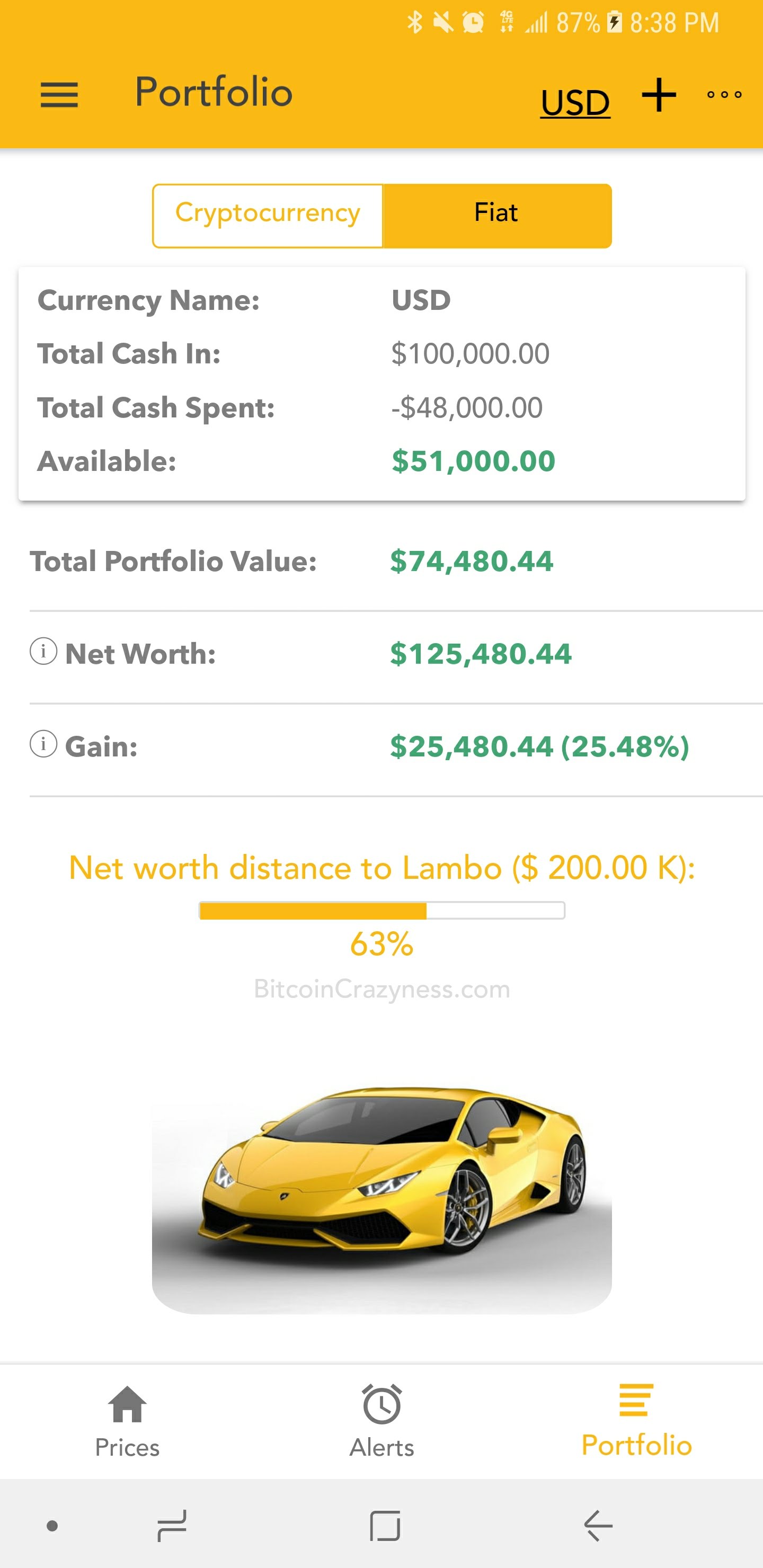
Task: Go to the Prices tab
Action: point(127,1421)
